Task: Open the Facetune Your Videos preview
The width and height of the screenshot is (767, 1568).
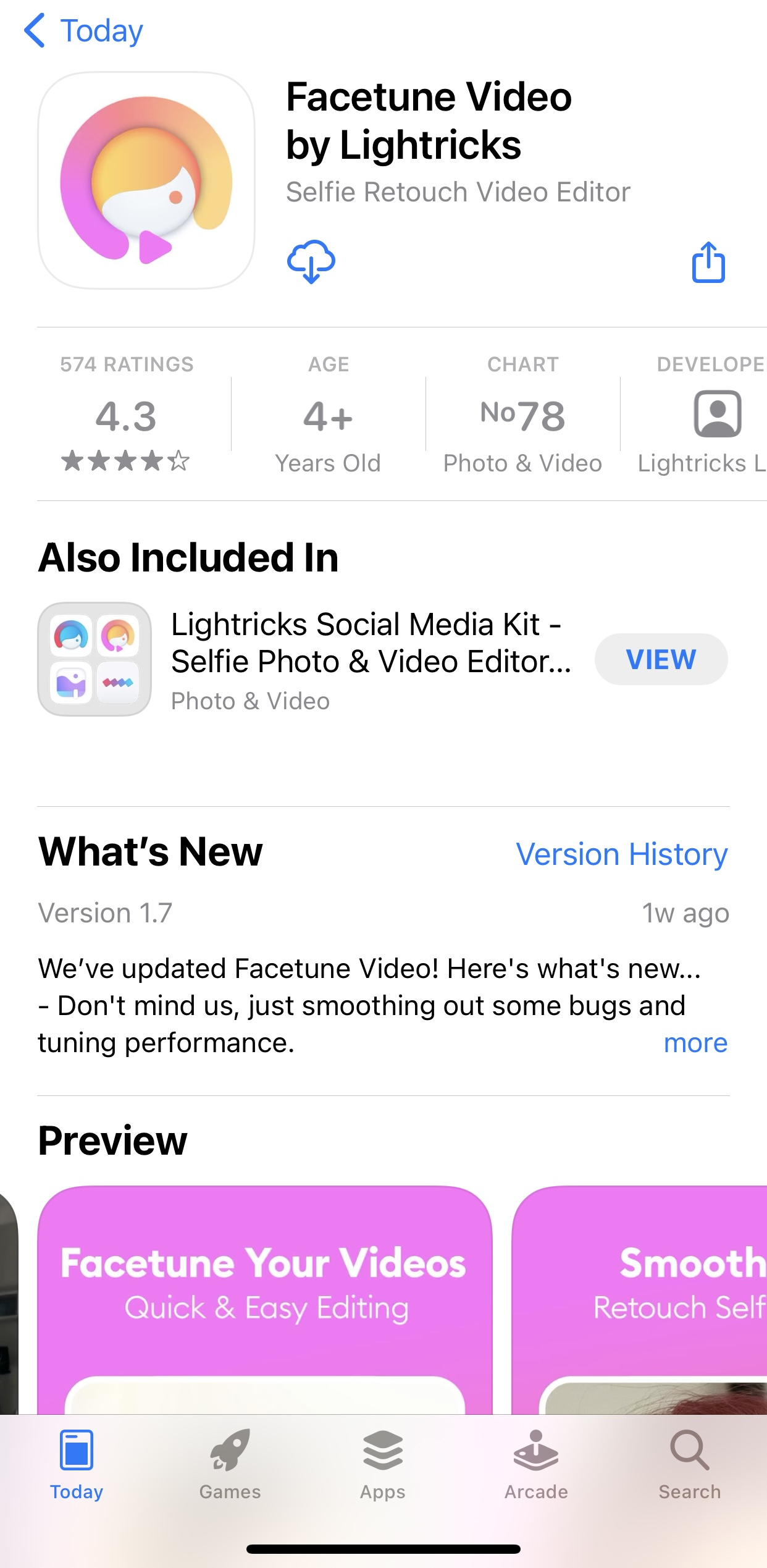Action: [265, 1300]
